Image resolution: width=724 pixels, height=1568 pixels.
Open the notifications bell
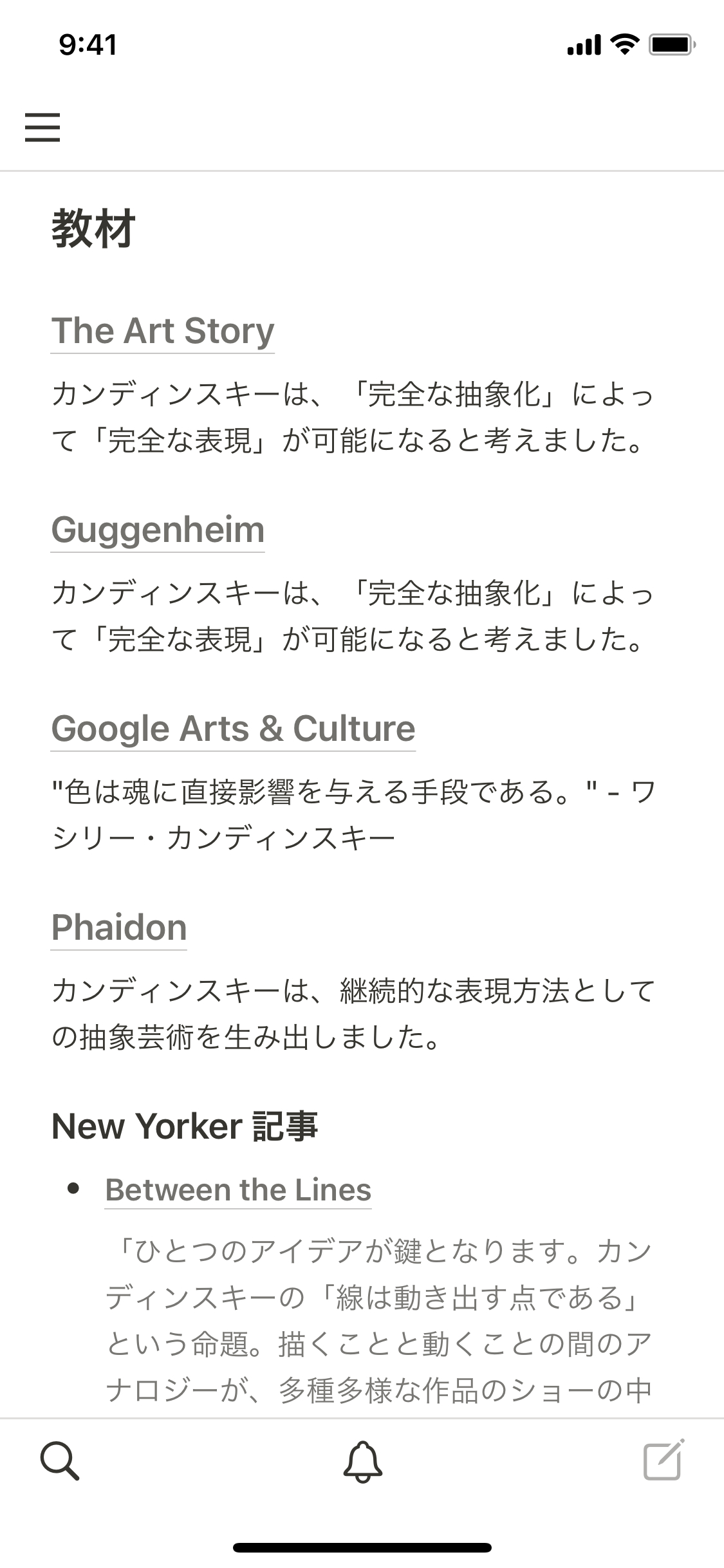(x=362, y=1461)
